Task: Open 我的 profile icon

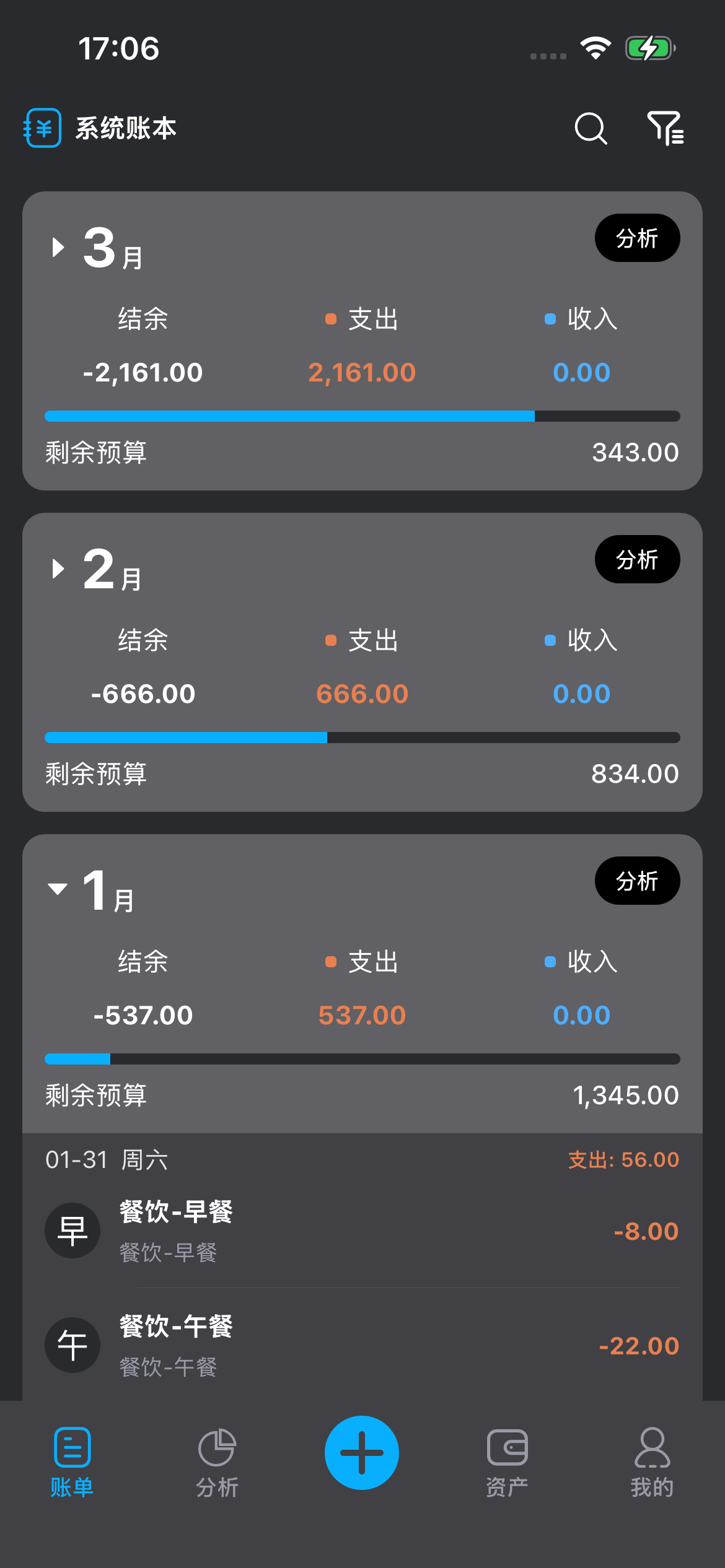Action: tap(652, 1452)
